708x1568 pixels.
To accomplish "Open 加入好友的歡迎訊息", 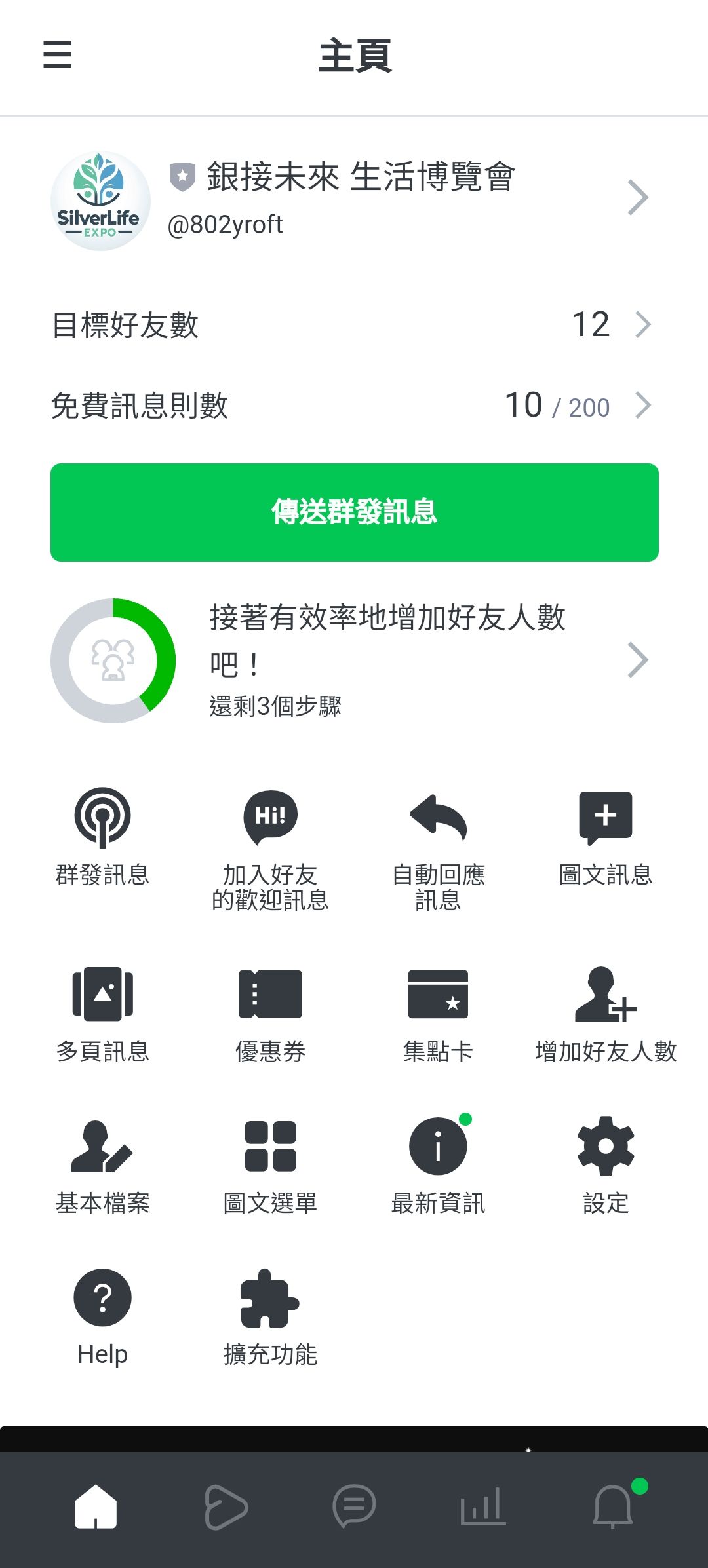I will coord(270,849).
